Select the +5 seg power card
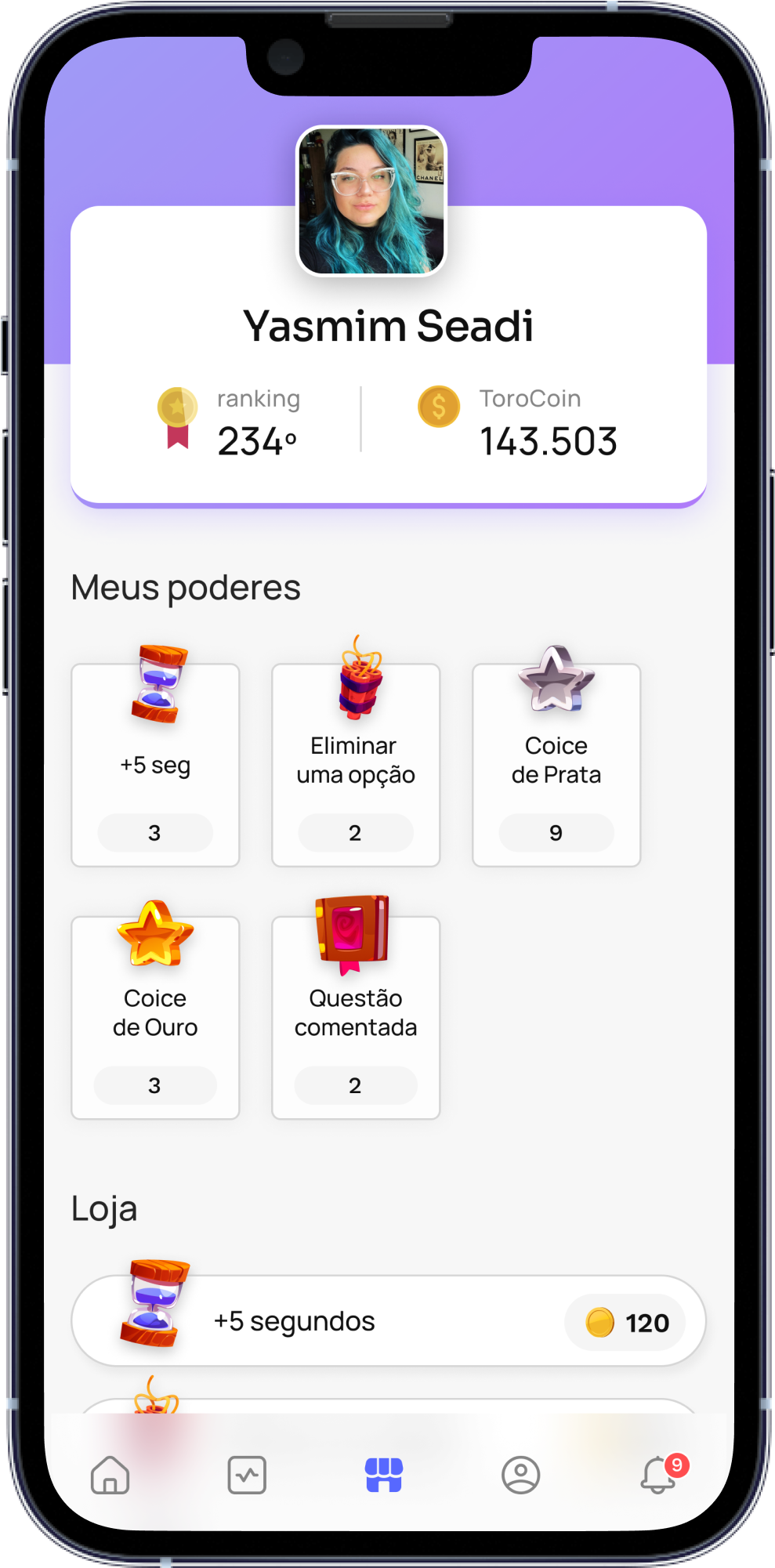 click(155, 765)
